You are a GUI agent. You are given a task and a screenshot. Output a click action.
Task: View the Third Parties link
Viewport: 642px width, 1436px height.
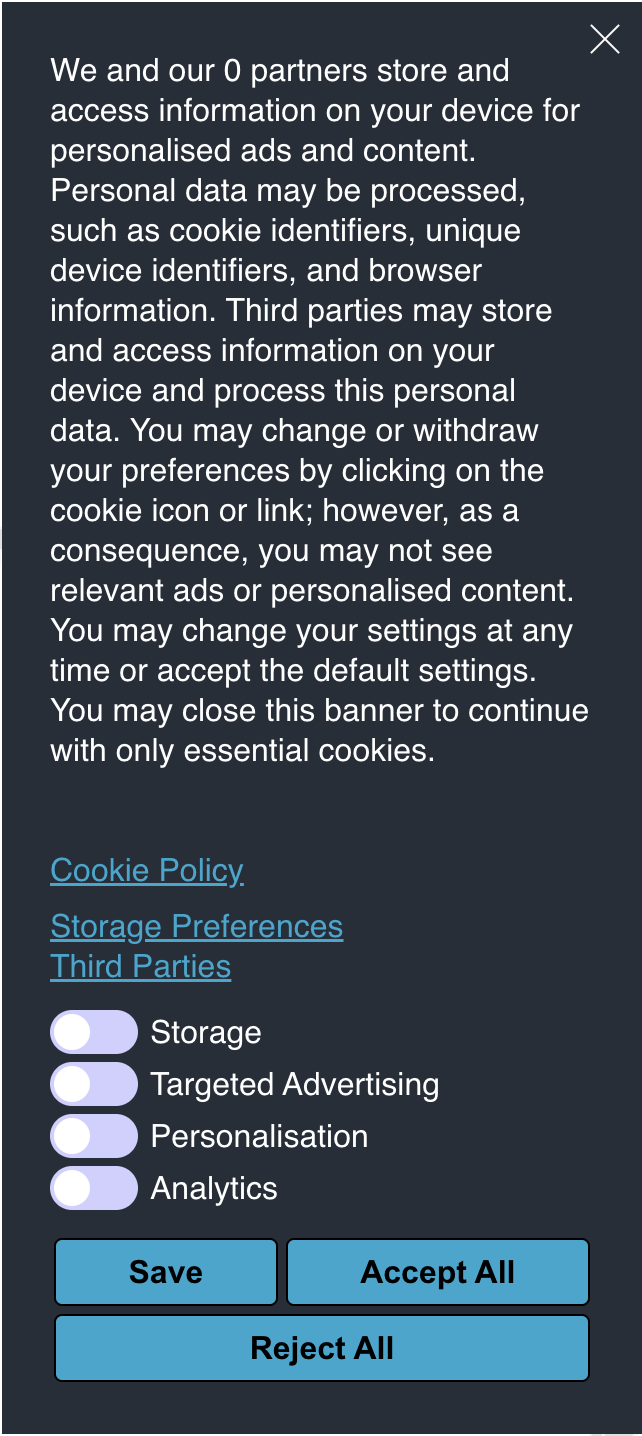coord(141,966)
